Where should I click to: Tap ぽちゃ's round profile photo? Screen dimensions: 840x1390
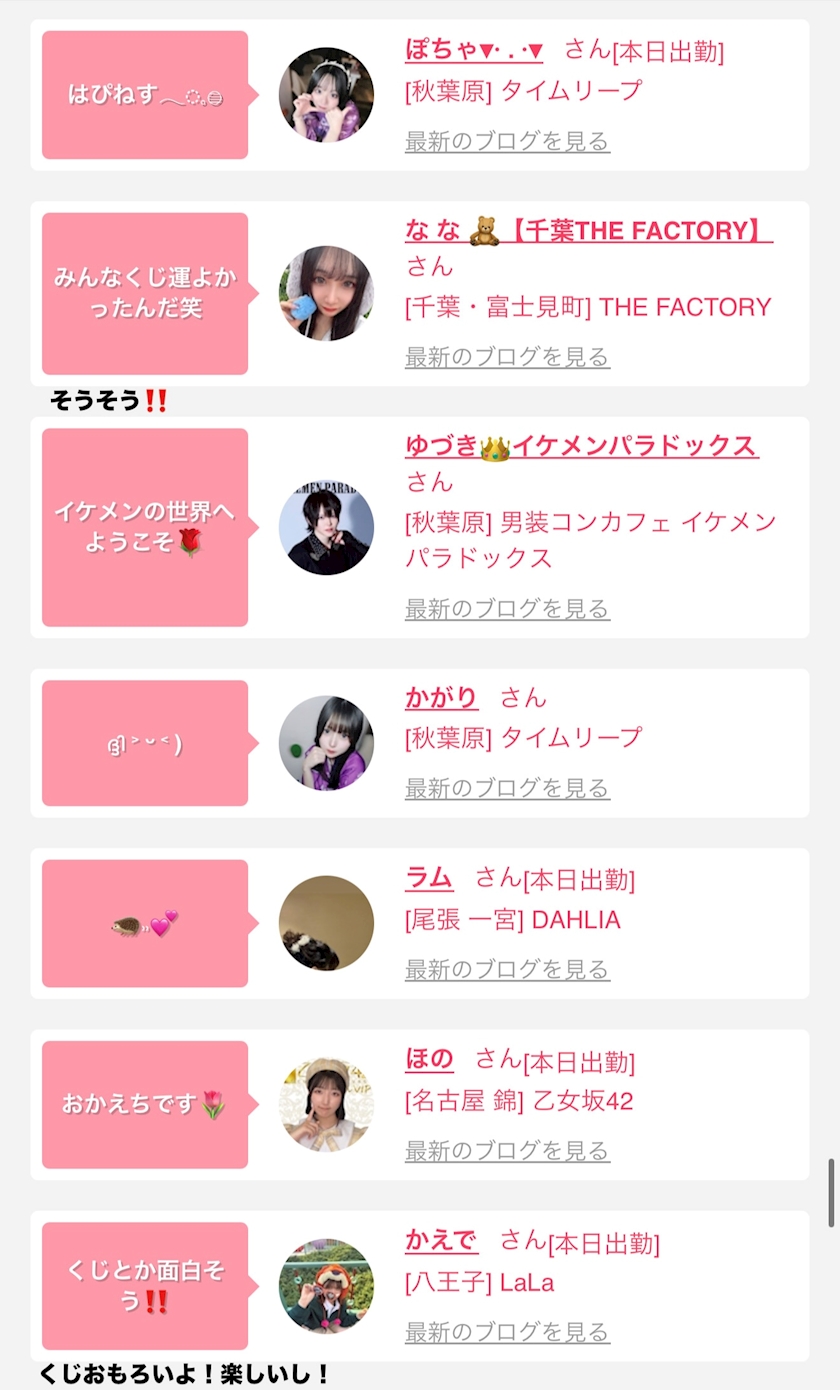pos(326,95)
